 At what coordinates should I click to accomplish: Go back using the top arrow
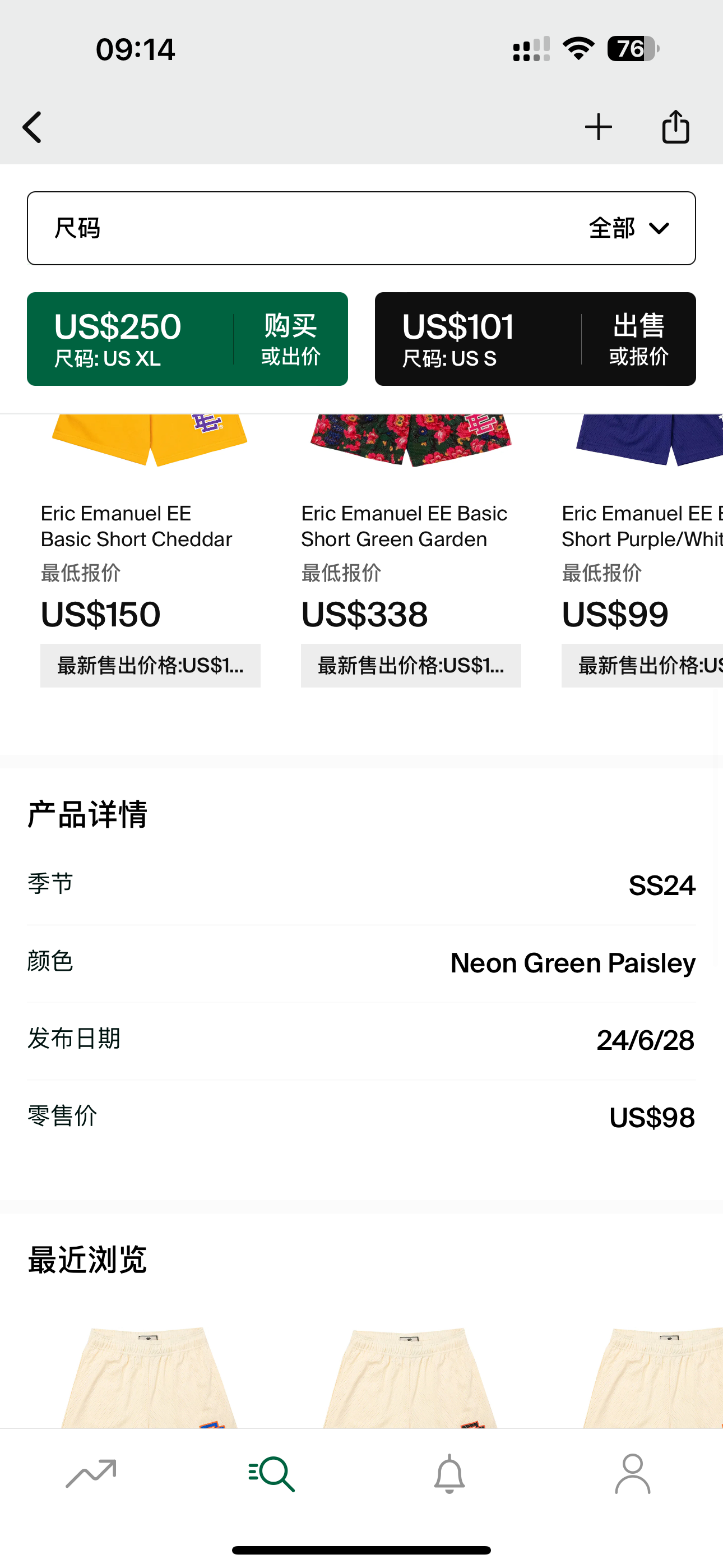coord(33,127)
